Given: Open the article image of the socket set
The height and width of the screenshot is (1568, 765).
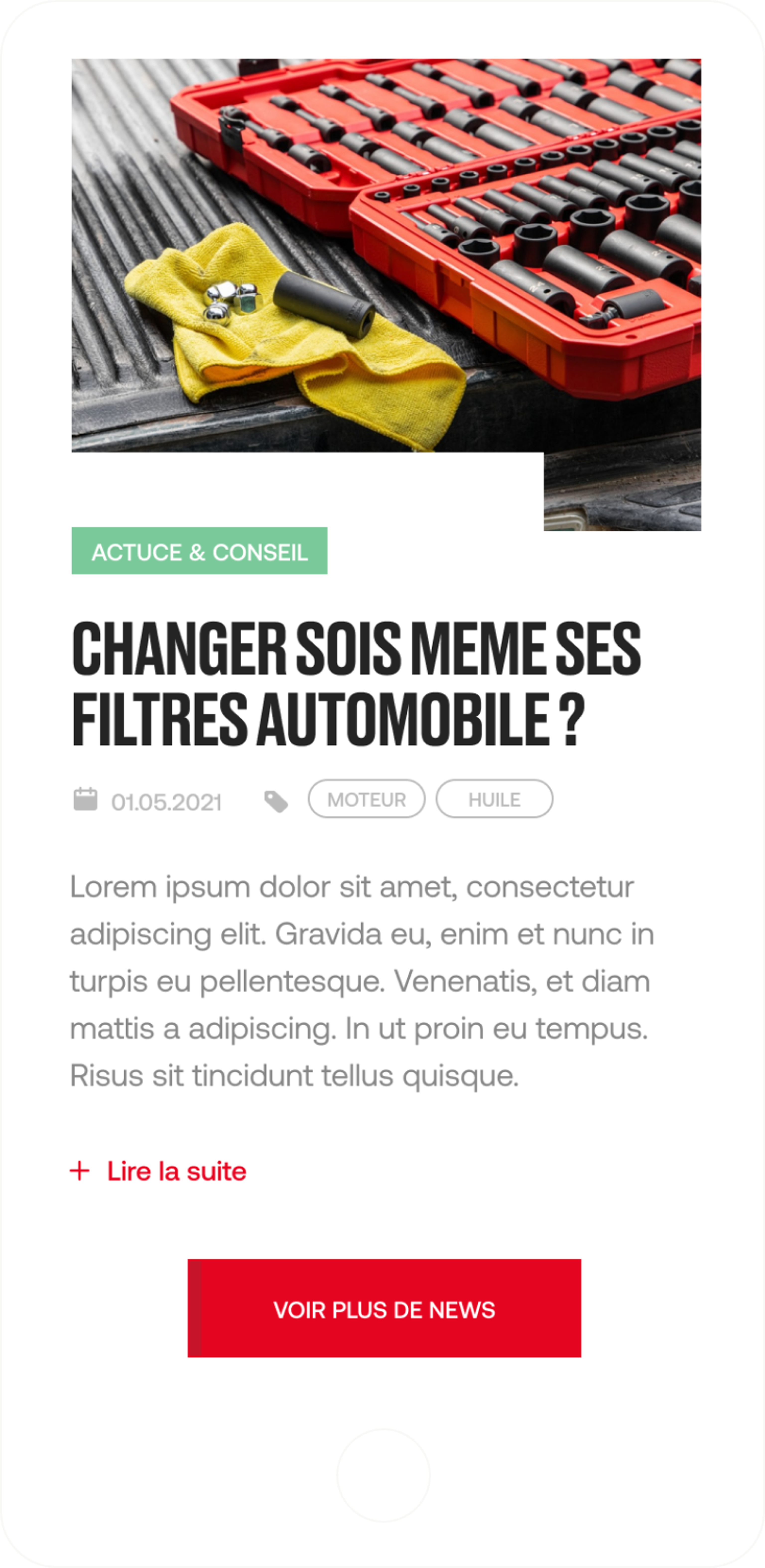Looking at the screenshot, I should point(386,256).
